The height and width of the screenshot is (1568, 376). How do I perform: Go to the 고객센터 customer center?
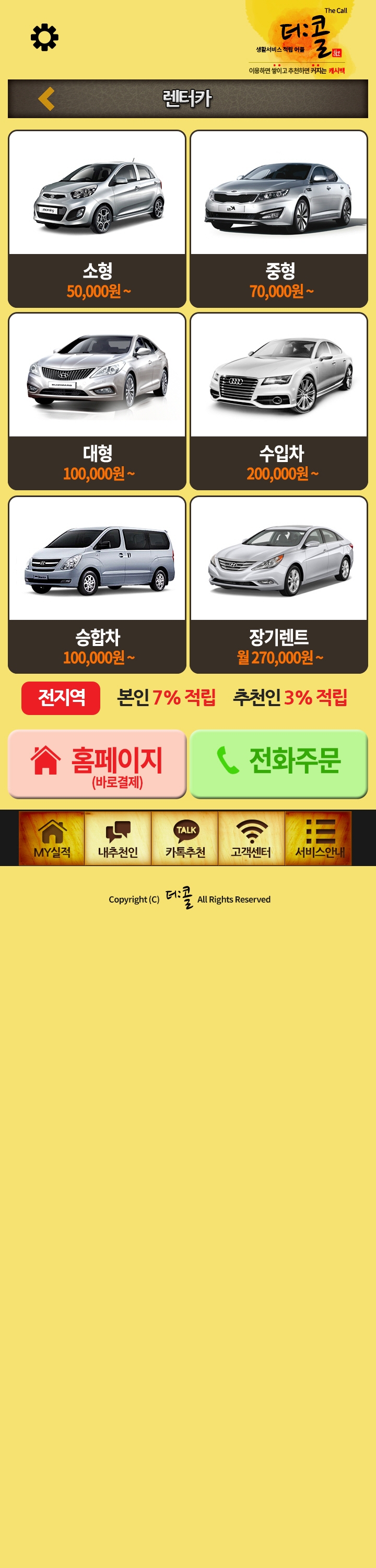click(251, 838)
